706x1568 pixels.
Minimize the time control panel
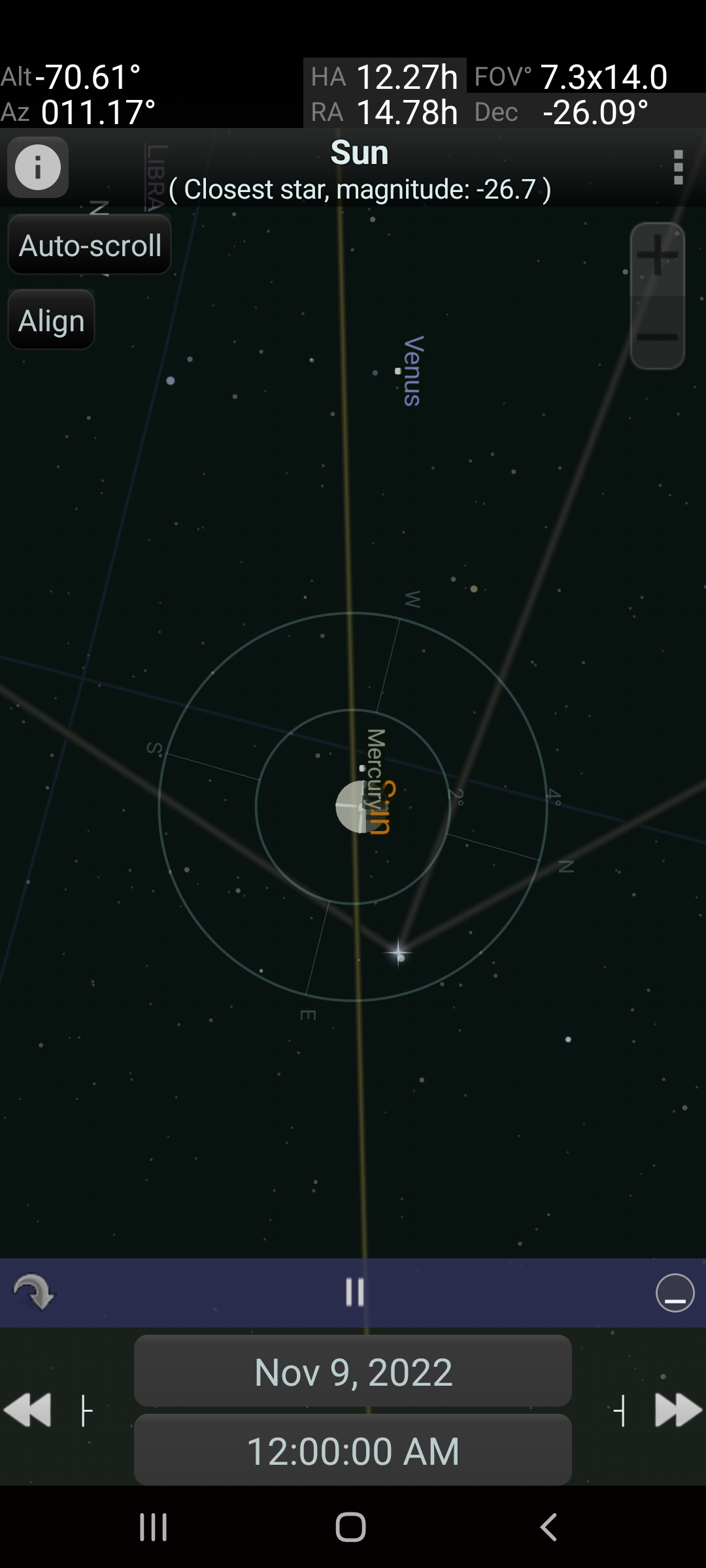click(675, 1292)
